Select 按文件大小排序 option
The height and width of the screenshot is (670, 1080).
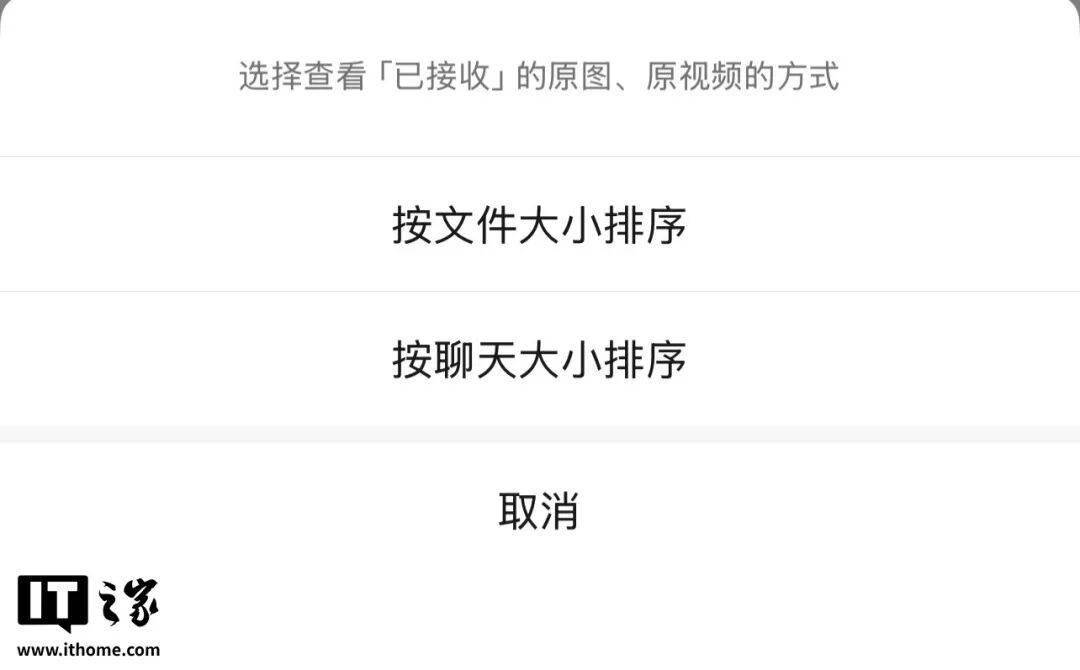(x=539, y=225)
